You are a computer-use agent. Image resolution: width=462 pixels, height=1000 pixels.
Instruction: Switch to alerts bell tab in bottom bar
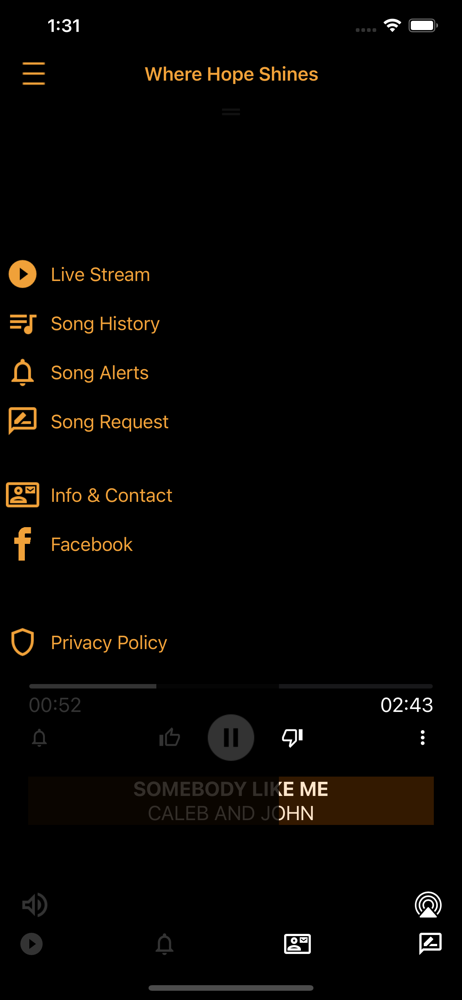tap(165, 943)
